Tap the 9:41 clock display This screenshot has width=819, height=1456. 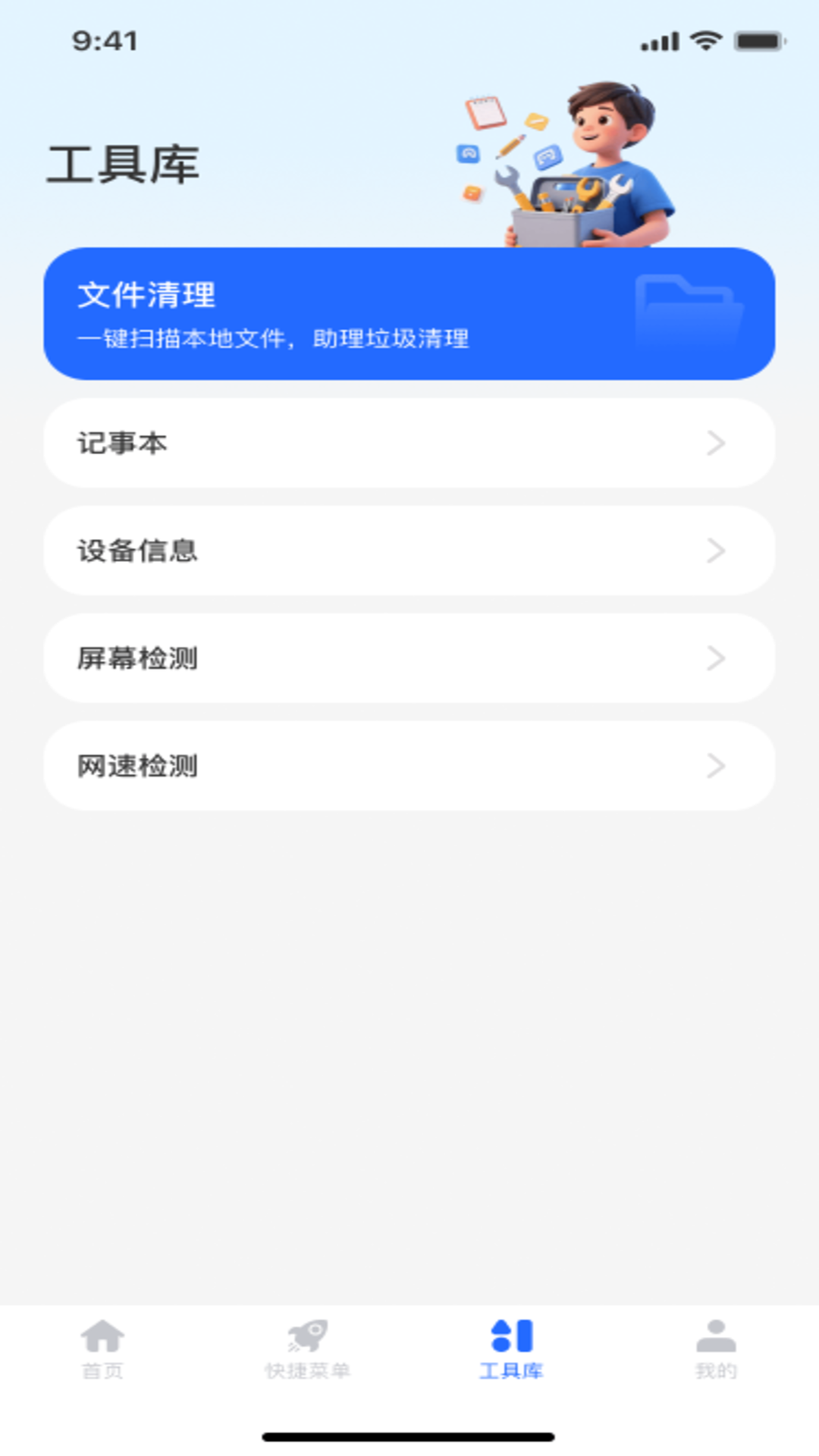click(x=103, y=42)
